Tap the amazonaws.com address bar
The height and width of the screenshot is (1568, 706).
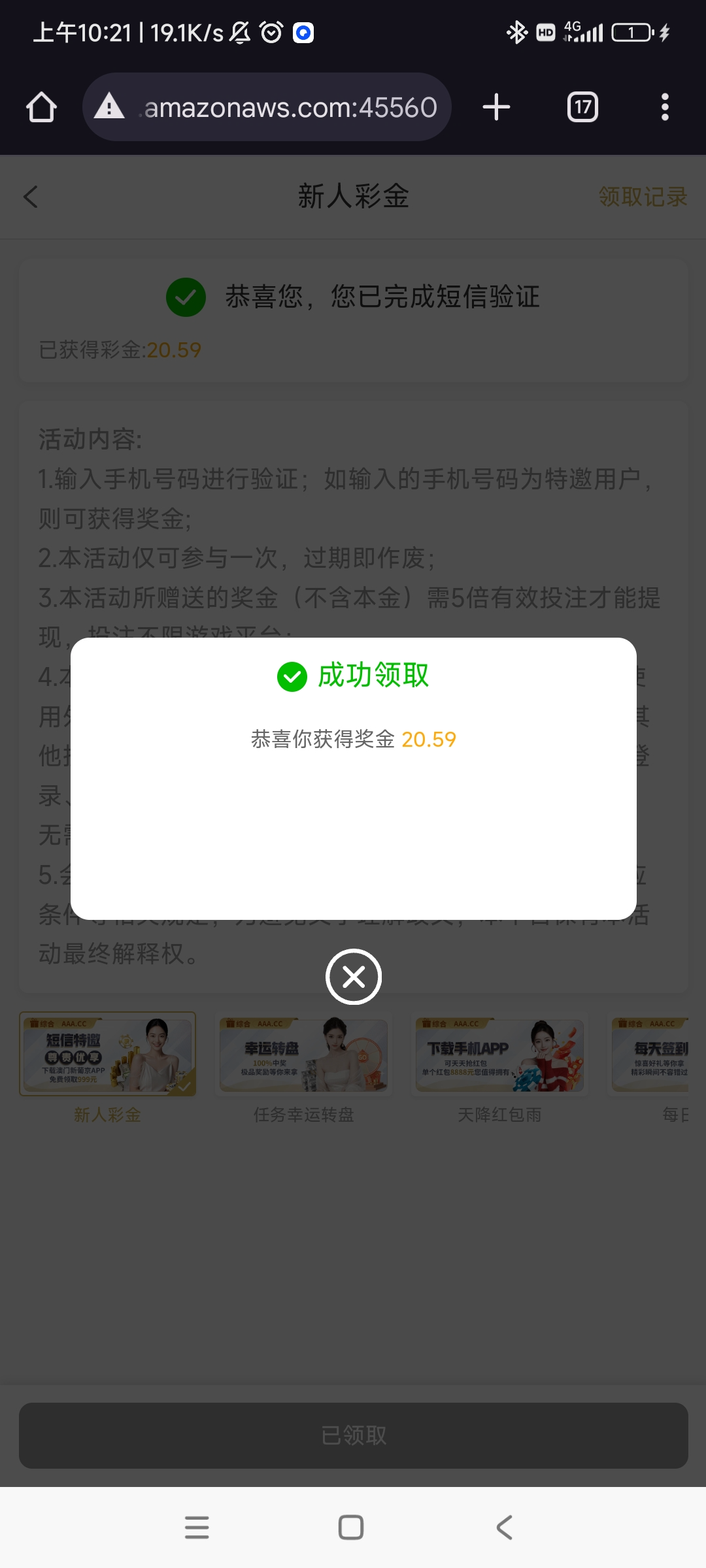coord(288,106)
